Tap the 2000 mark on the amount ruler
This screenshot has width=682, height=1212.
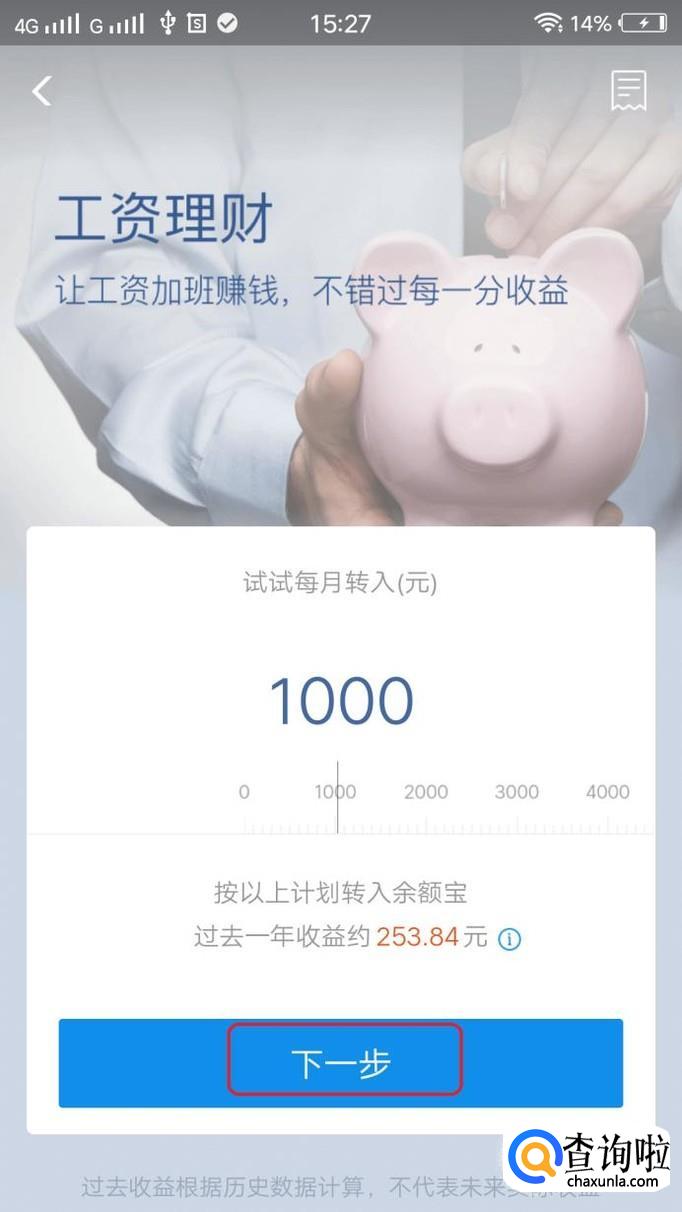[426, 792]
